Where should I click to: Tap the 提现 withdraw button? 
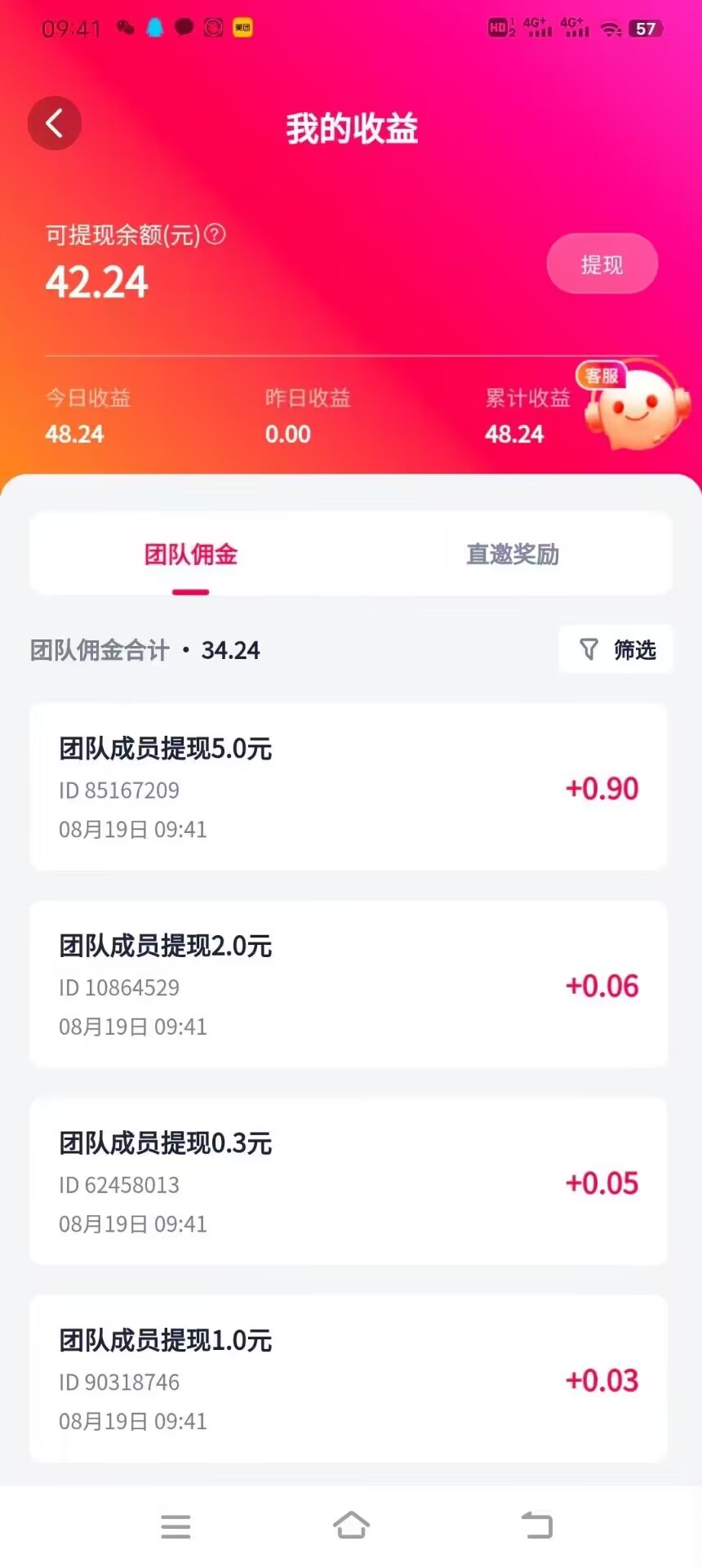coord(602,264)
